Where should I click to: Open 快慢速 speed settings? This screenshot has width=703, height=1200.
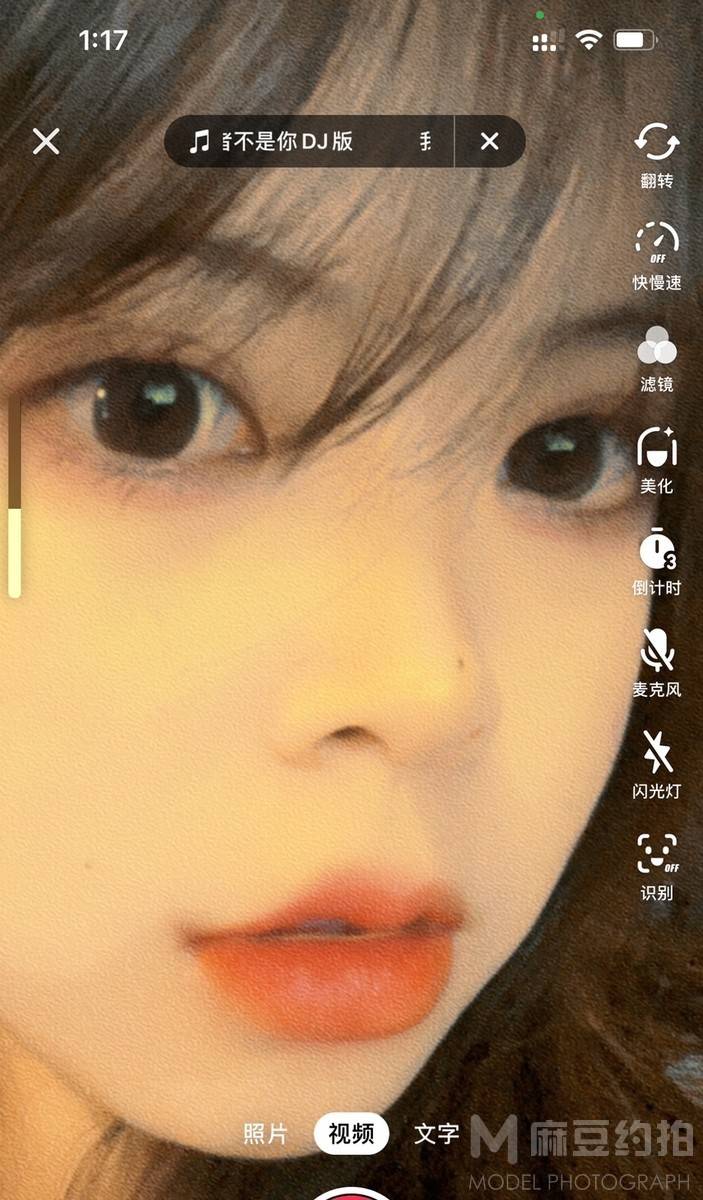[657, 254]
